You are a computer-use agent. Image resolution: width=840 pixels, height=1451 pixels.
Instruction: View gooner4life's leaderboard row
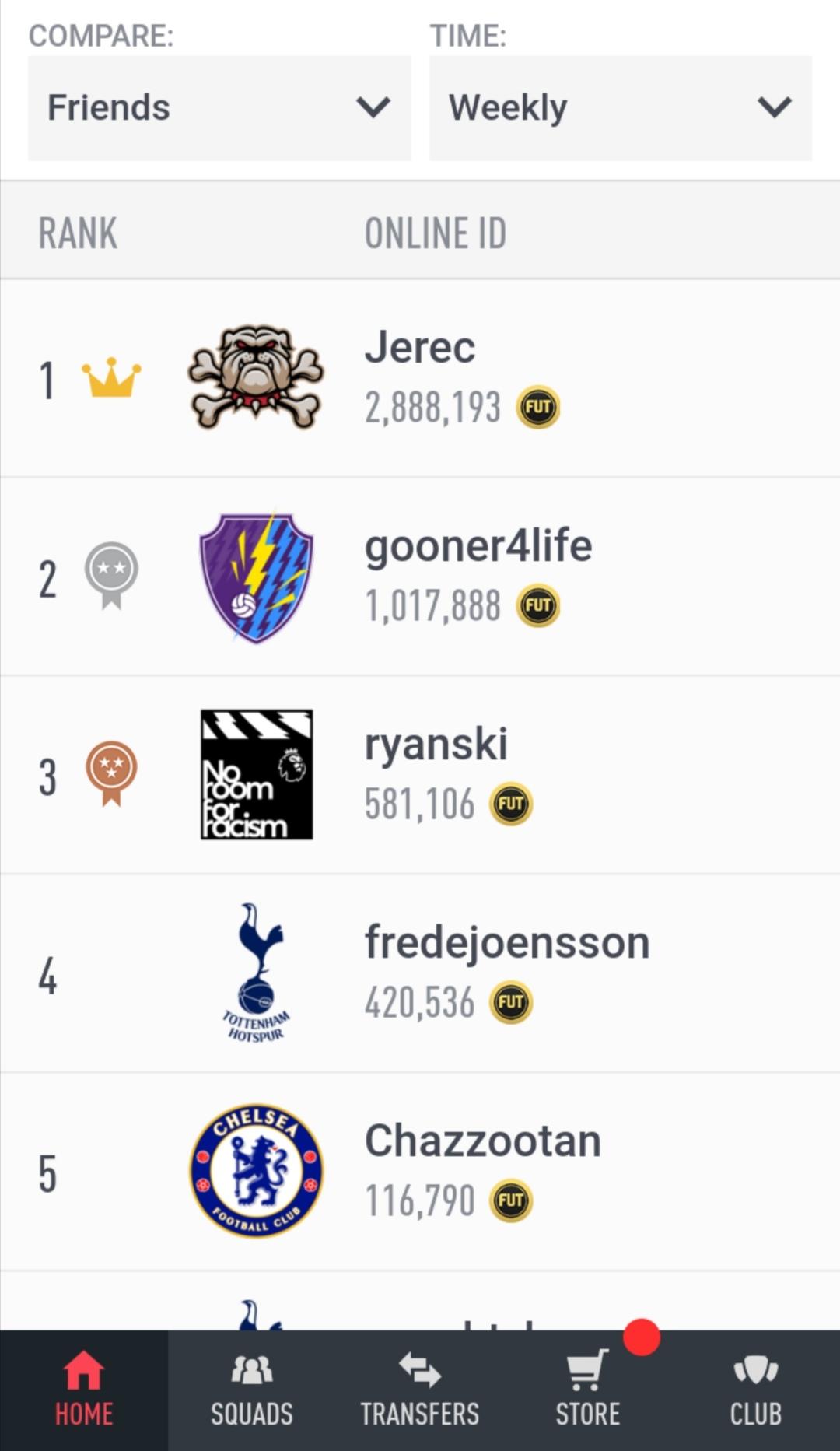click(420, 577)
